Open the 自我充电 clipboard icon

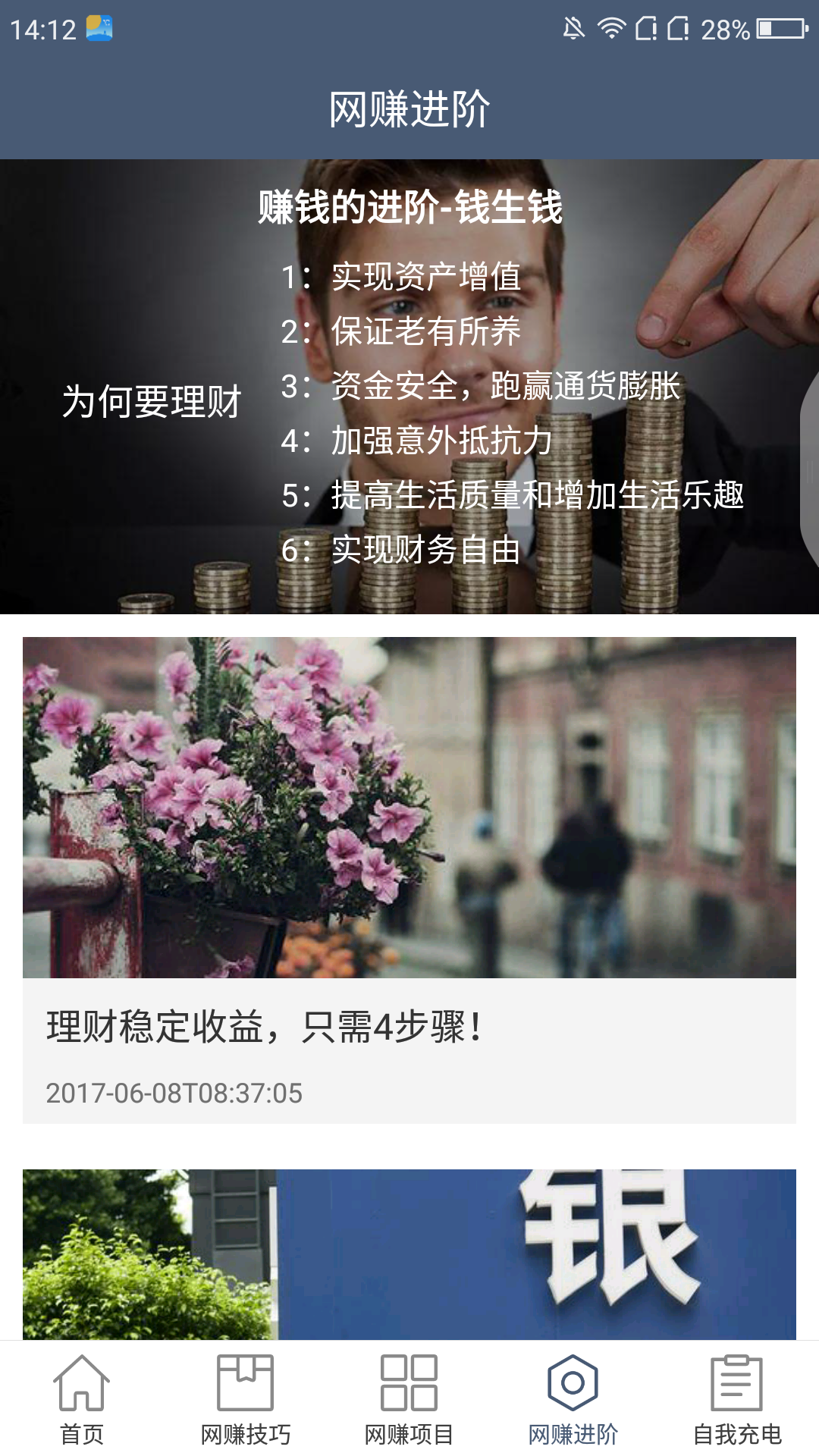click(736, 1386)
